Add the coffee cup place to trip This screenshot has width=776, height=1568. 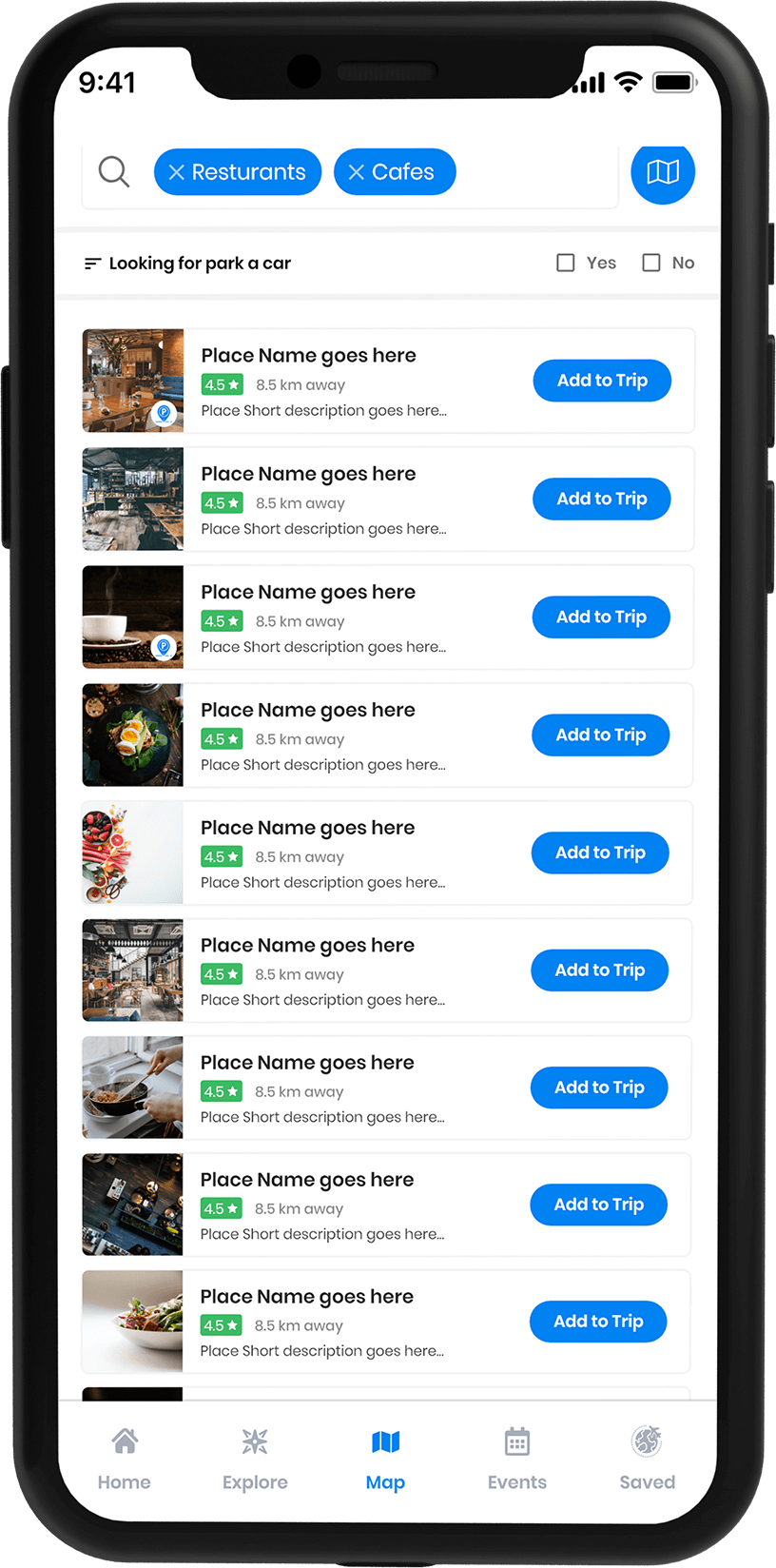[601, 617]
